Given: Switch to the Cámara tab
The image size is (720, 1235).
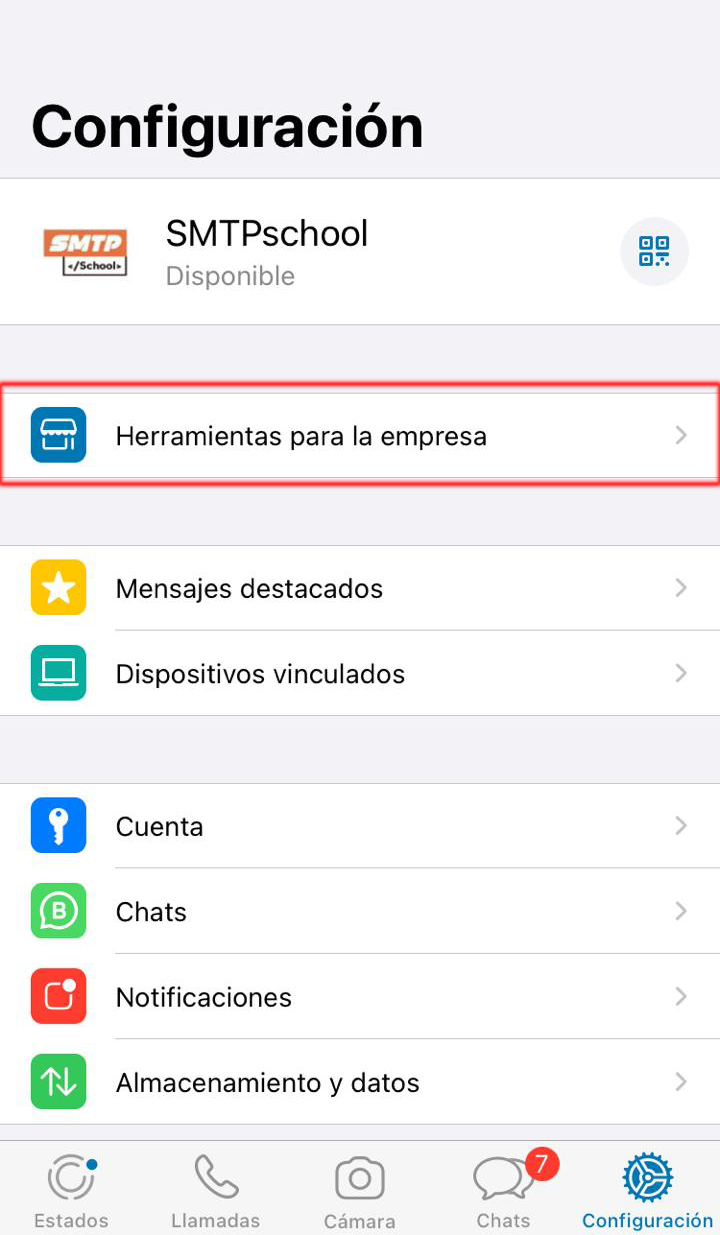Looking at the screenshot, I should click(x=359, y=1192).
